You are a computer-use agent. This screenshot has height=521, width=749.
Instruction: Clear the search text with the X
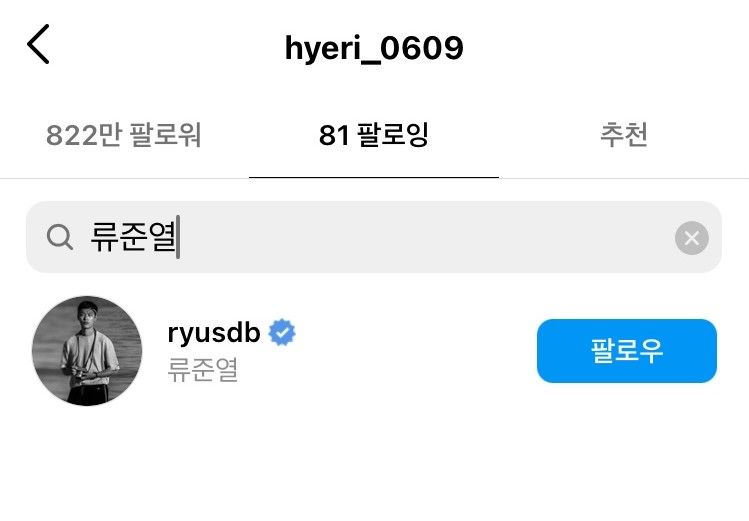tap(691, 238)
